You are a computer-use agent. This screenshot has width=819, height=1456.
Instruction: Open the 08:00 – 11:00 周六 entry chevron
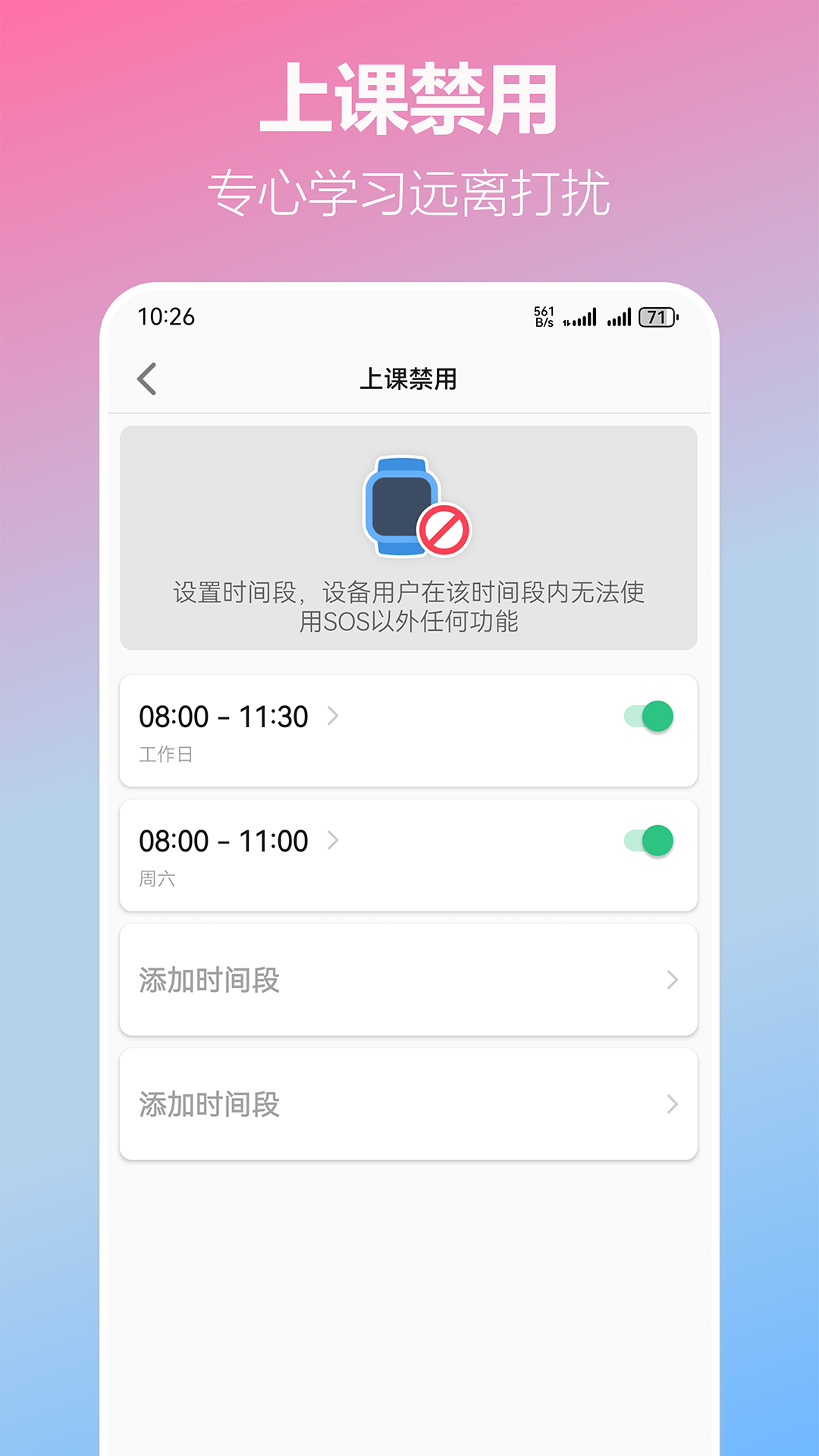pos(331,840)
